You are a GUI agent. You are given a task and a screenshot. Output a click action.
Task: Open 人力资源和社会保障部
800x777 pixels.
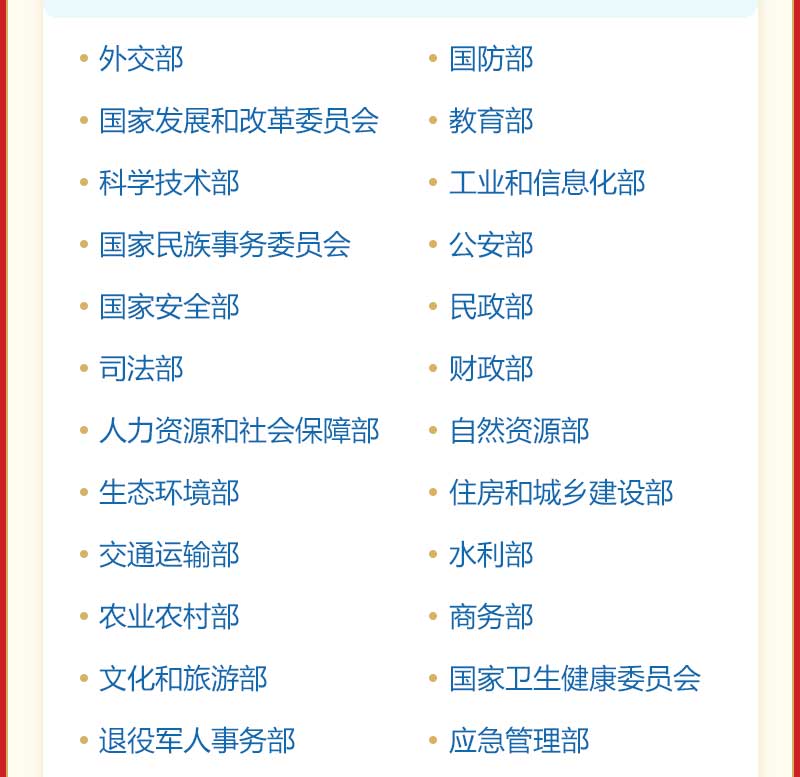point(239,431)
